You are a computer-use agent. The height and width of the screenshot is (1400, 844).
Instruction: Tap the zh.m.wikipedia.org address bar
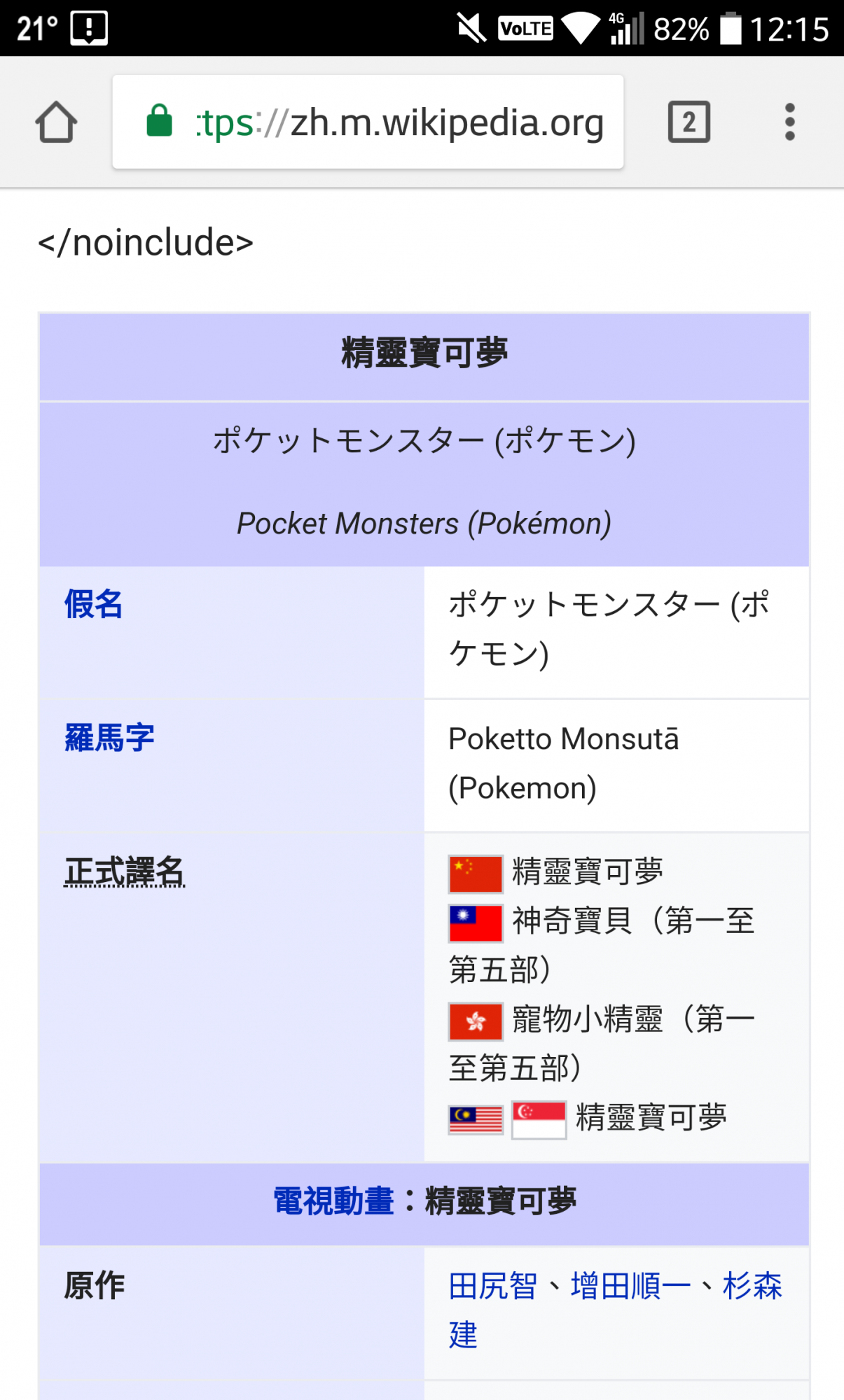(x=399, y=122)
